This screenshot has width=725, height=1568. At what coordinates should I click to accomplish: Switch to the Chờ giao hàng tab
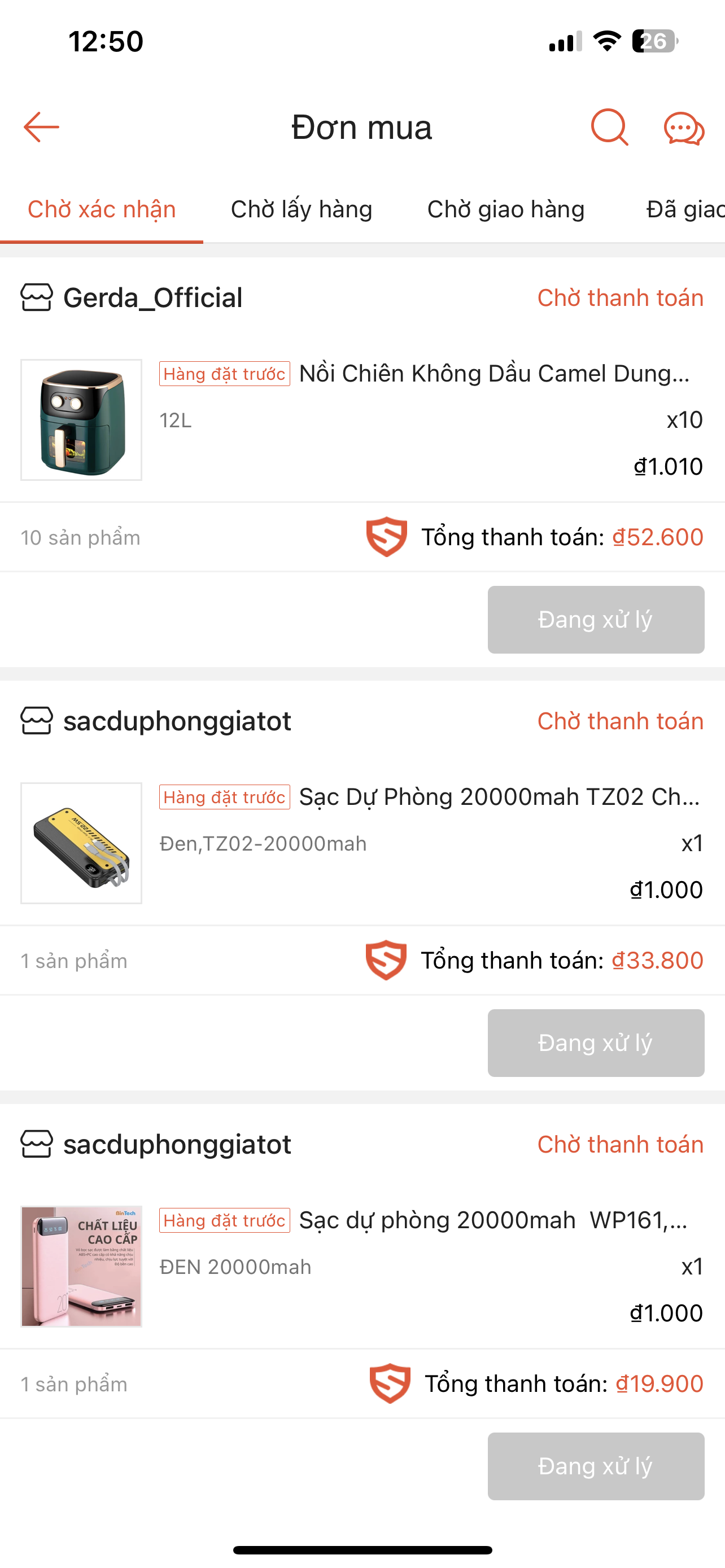[x=505, y=209]
